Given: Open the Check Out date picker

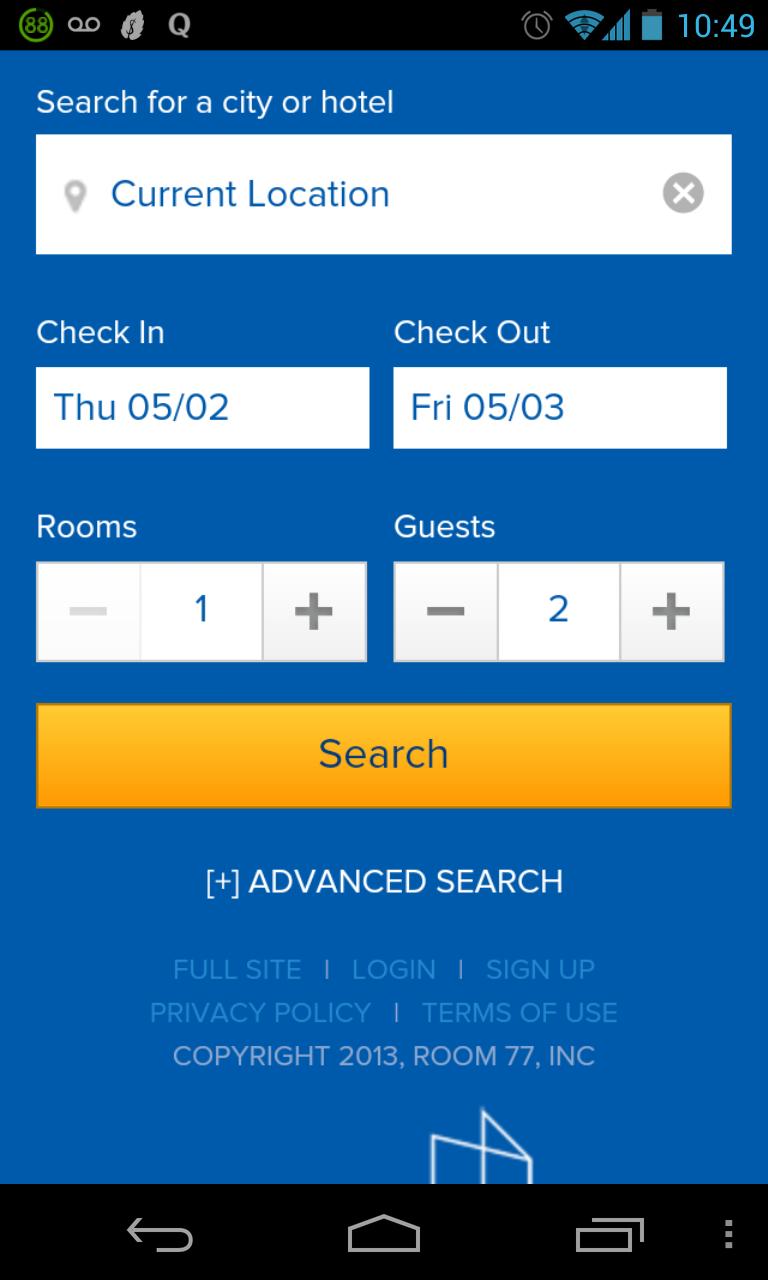Looking at the screenshot, I should (x=559, y=407).
